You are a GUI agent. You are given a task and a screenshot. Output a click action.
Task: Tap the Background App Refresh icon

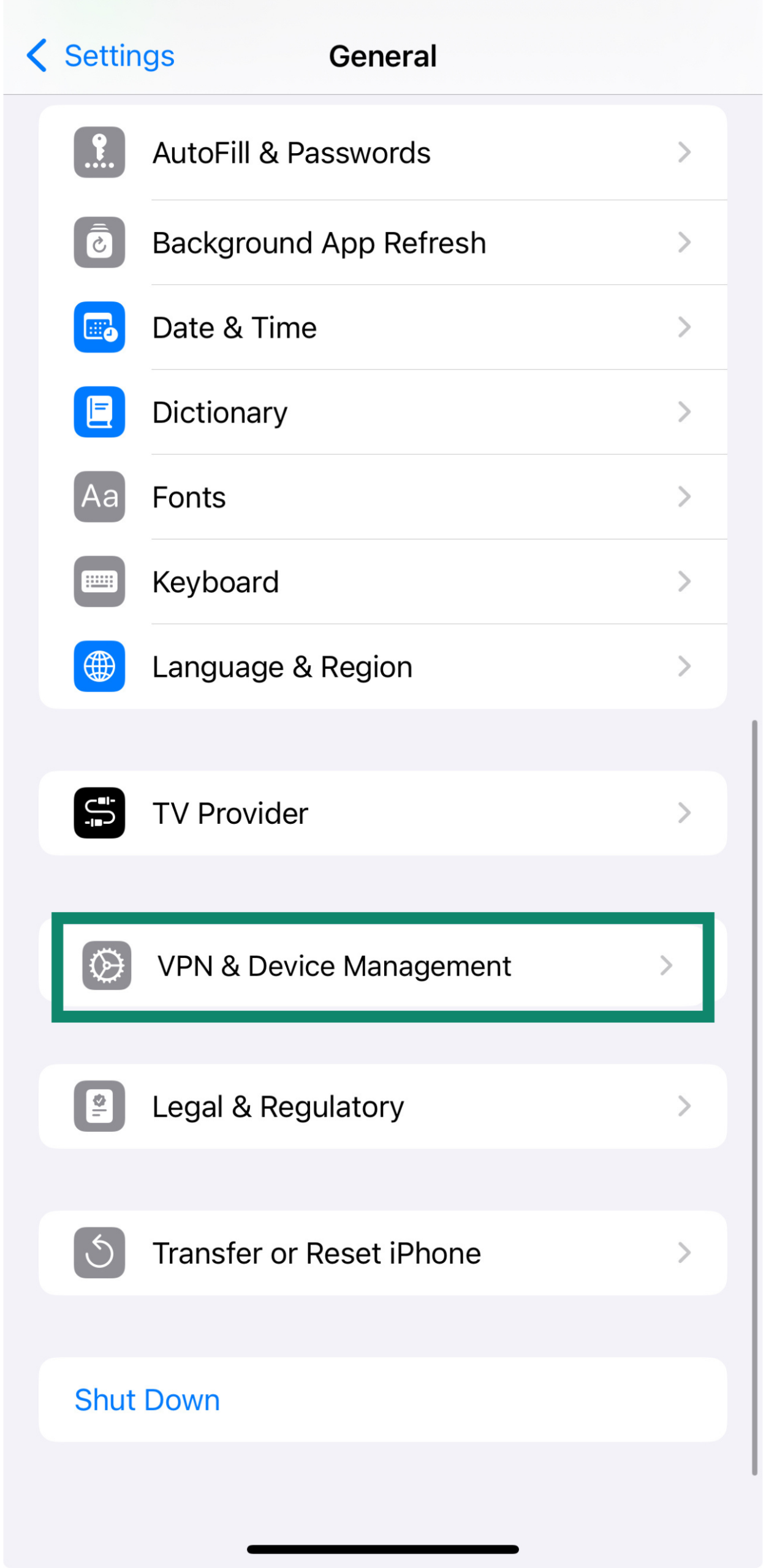[x=99, y=243]
